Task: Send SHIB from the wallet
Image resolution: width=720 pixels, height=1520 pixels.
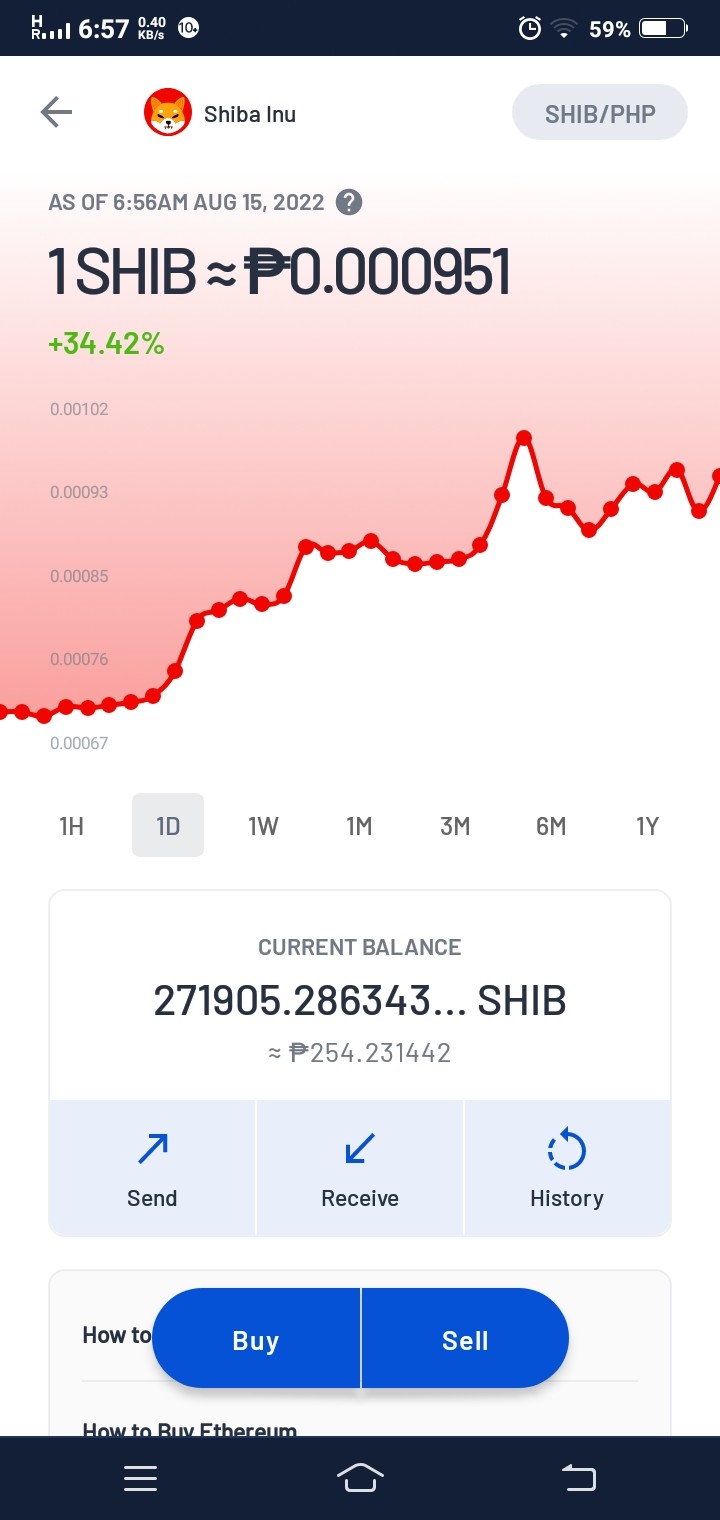Action: point(152,1168)
